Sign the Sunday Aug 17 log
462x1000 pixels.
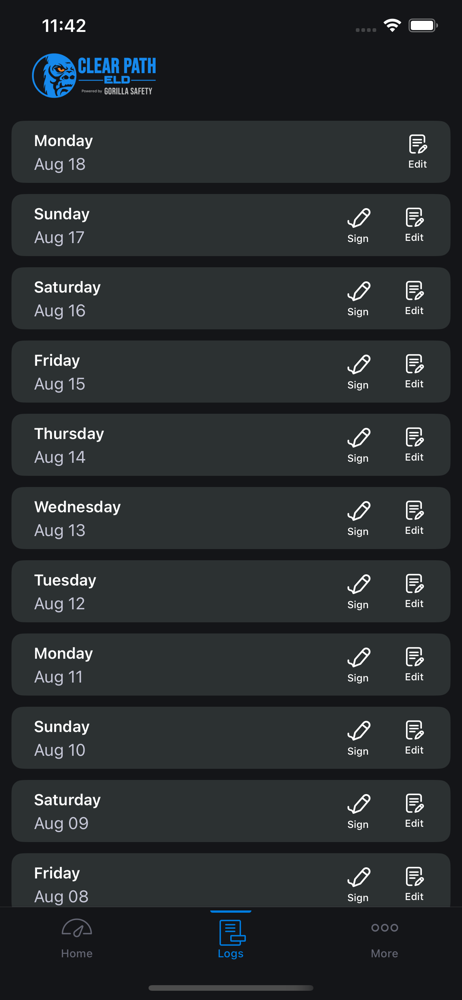click(358, 226)
